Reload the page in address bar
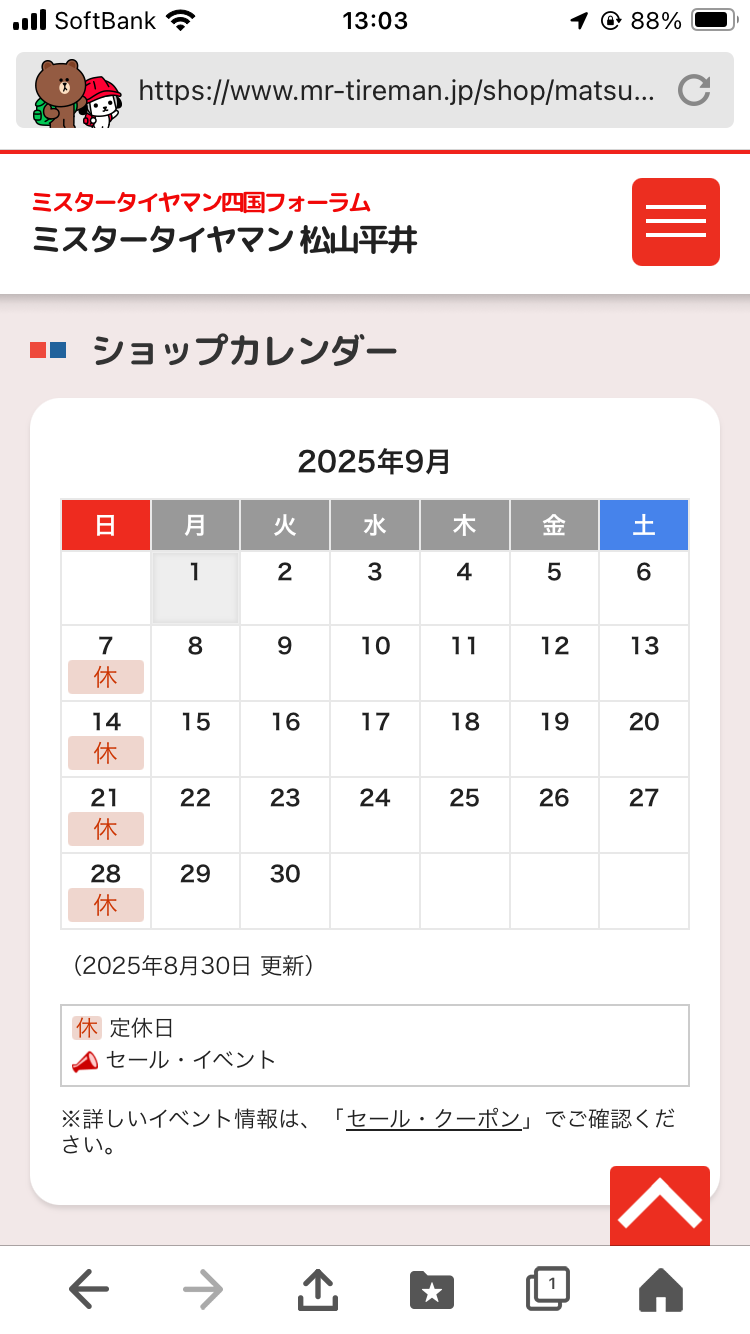Image resolution: width=750 pixels, height=1334 pixels. tap(694, 91)
